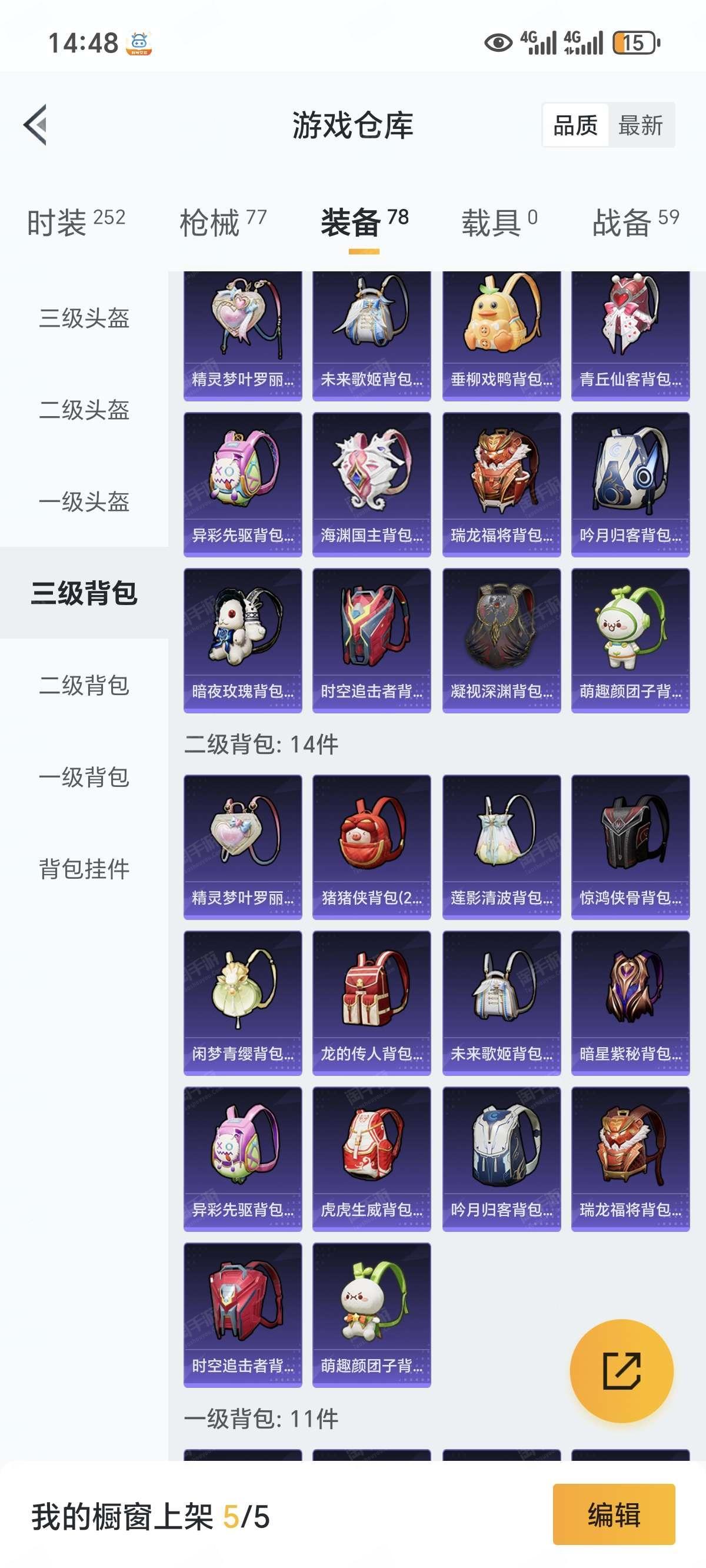Open the 海渊国主背包 item
Screen dimensions: 706x1568
click(371, 484)
